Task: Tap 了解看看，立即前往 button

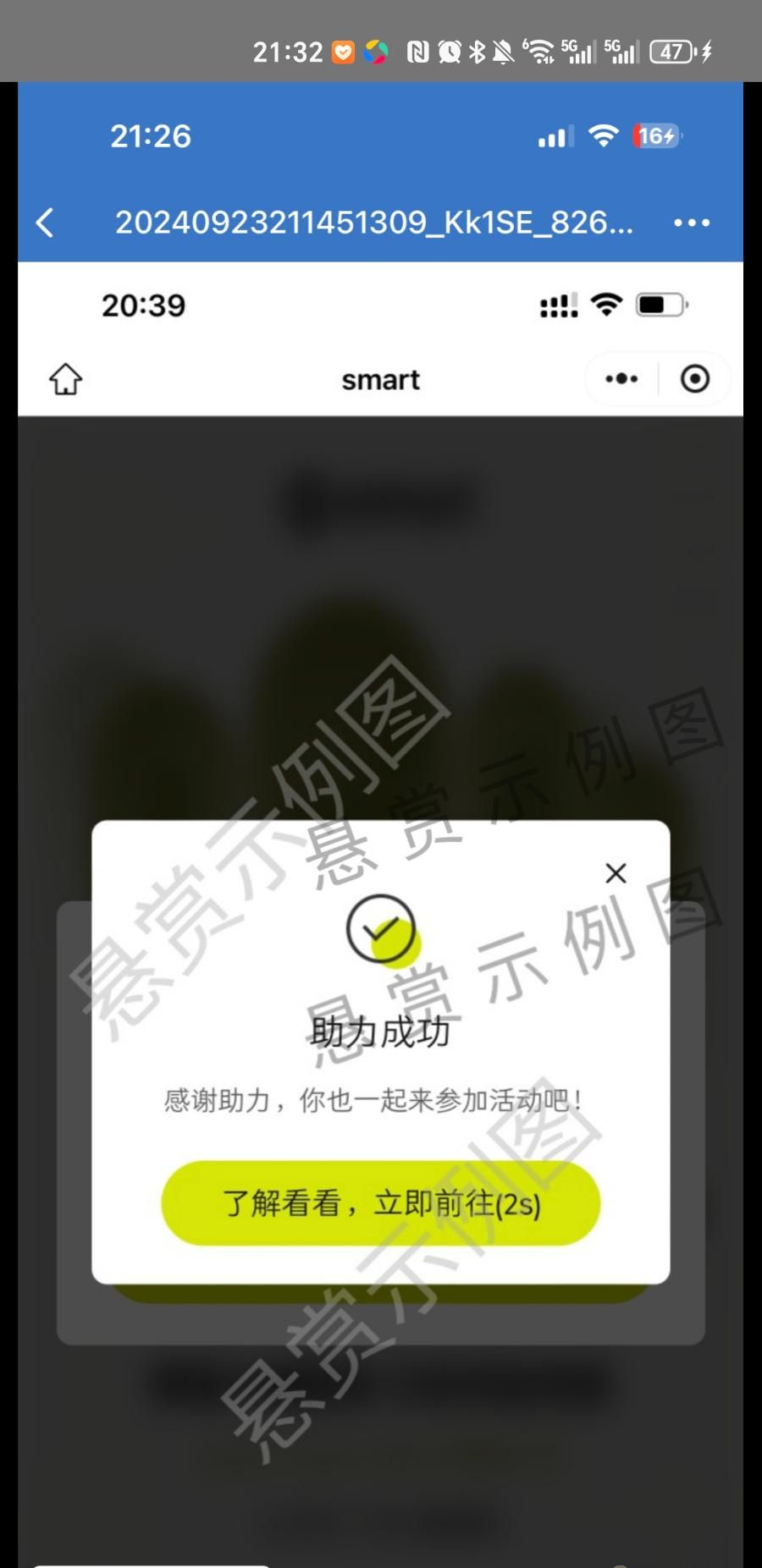Action: pyautogui.click(x=381, y=1203)
